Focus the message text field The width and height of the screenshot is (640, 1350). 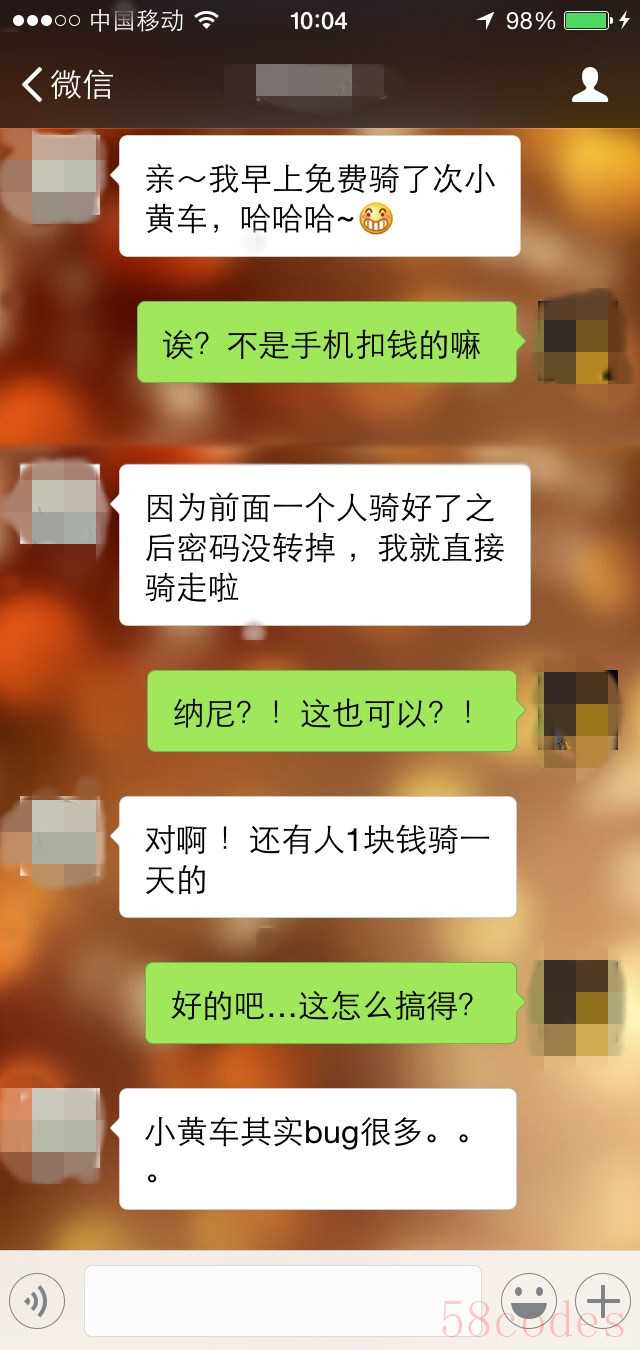(x=283, y=1301)
